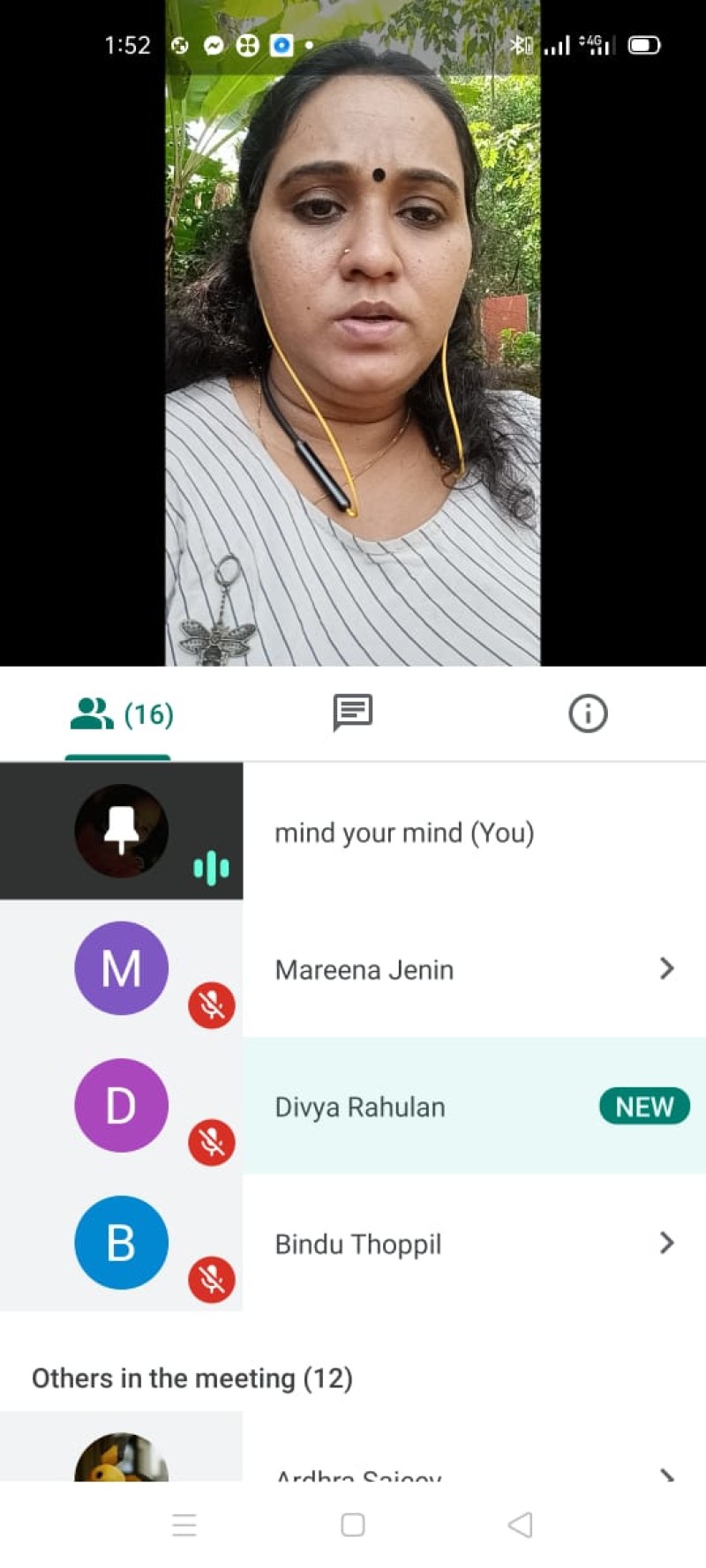This screenshot has height=1568, width=706.
Task: Switch to the participants tab (16)
Action: point(121,713)
